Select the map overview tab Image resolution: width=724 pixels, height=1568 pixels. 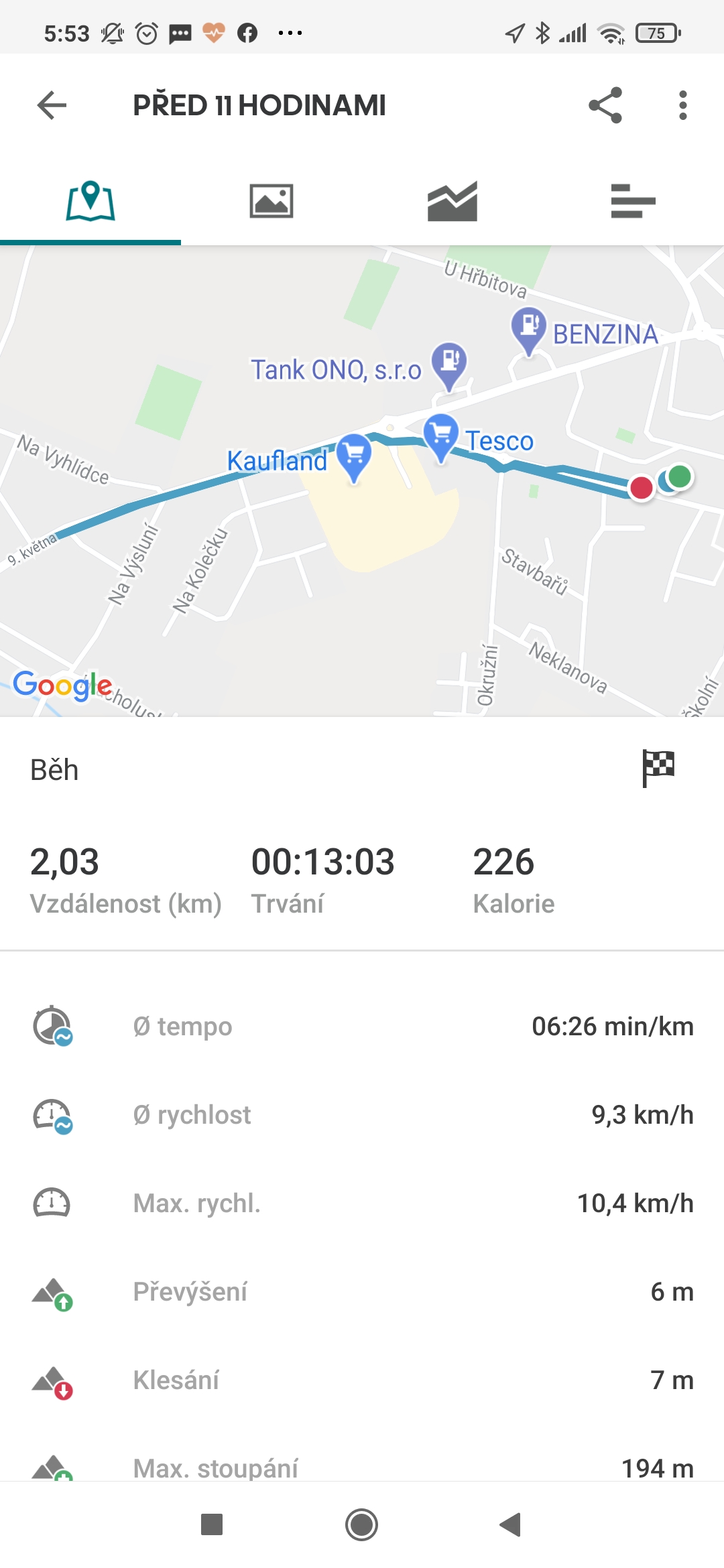[x=90, y=201]
